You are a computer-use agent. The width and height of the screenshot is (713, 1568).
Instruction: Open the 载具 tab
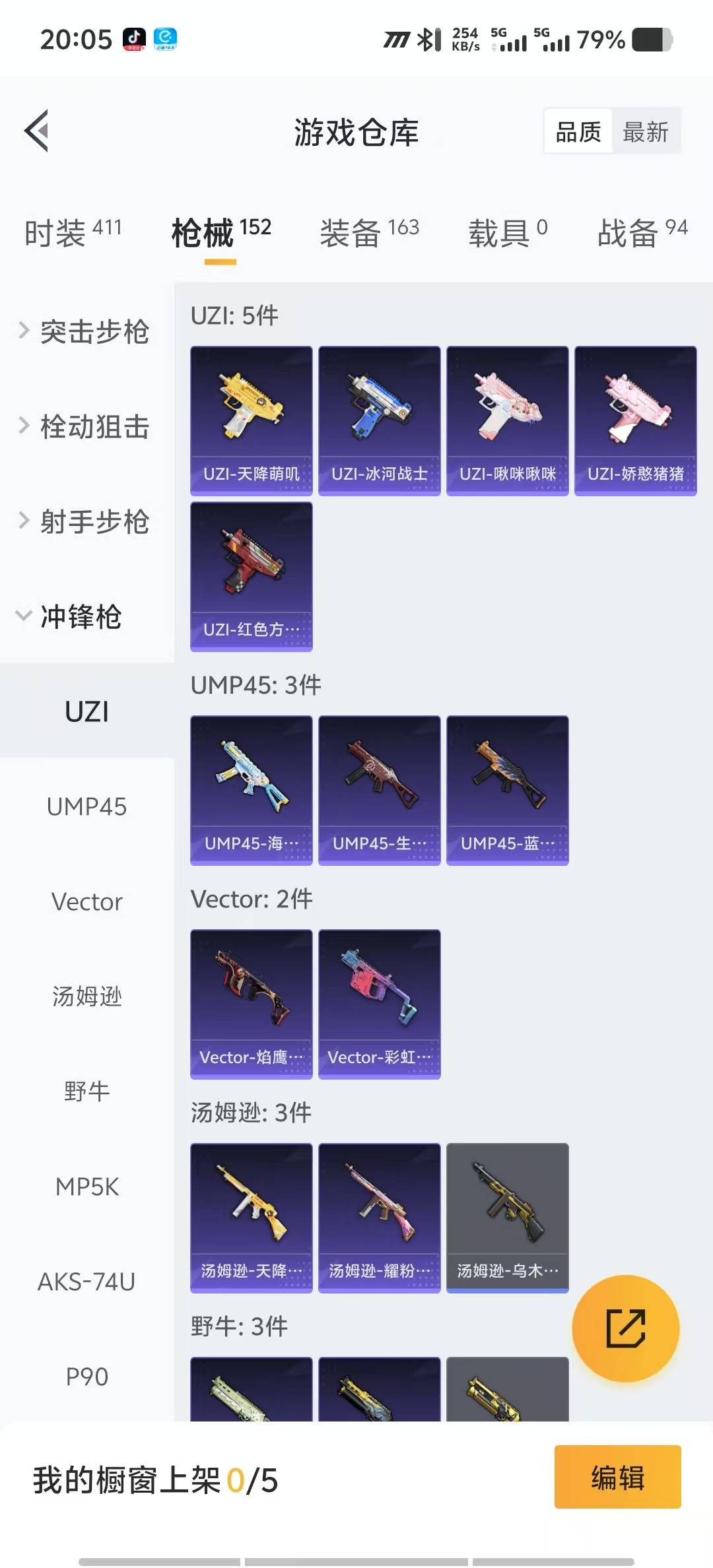pyautogui.click(x=507, y=233)
